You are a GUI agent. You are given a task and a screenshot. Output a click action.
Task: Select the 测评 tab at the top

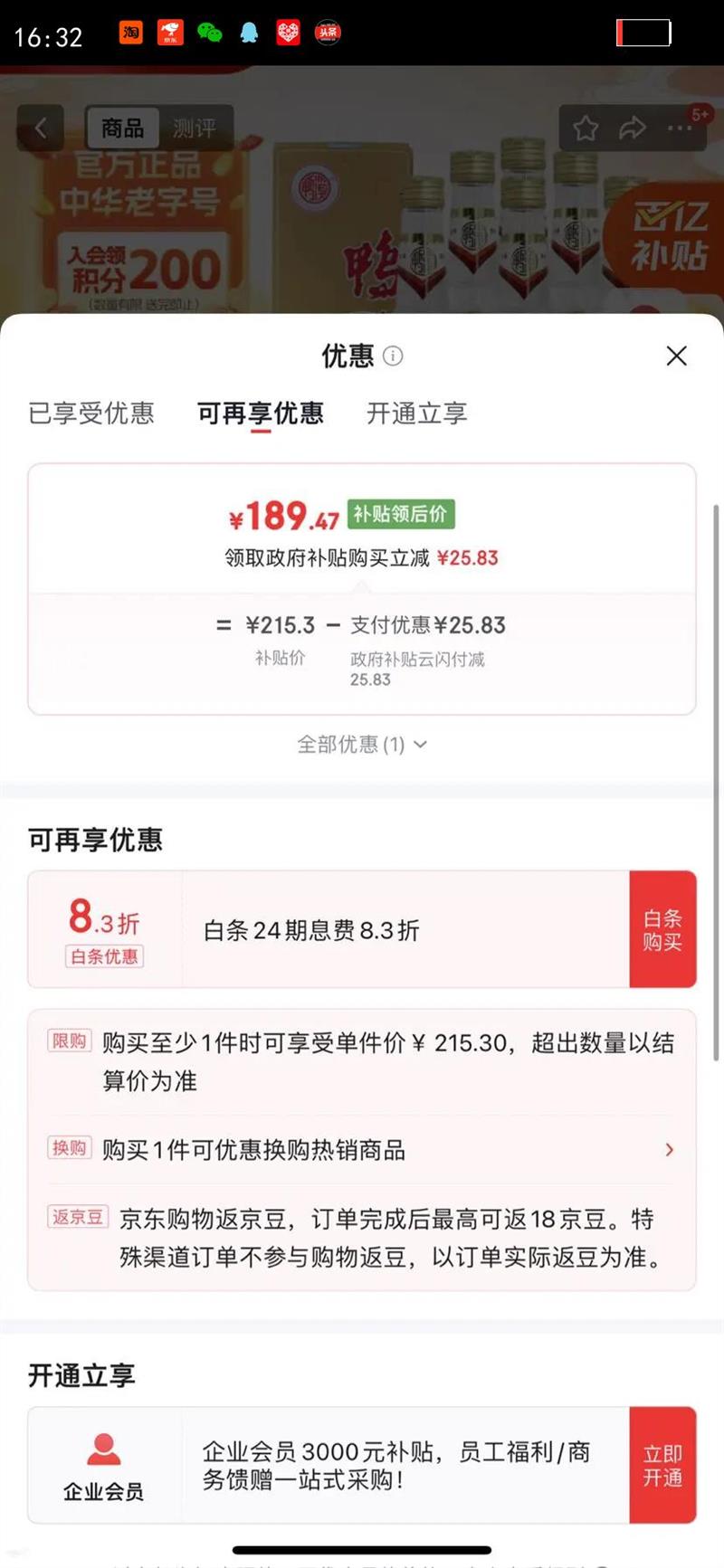[197, 128]
